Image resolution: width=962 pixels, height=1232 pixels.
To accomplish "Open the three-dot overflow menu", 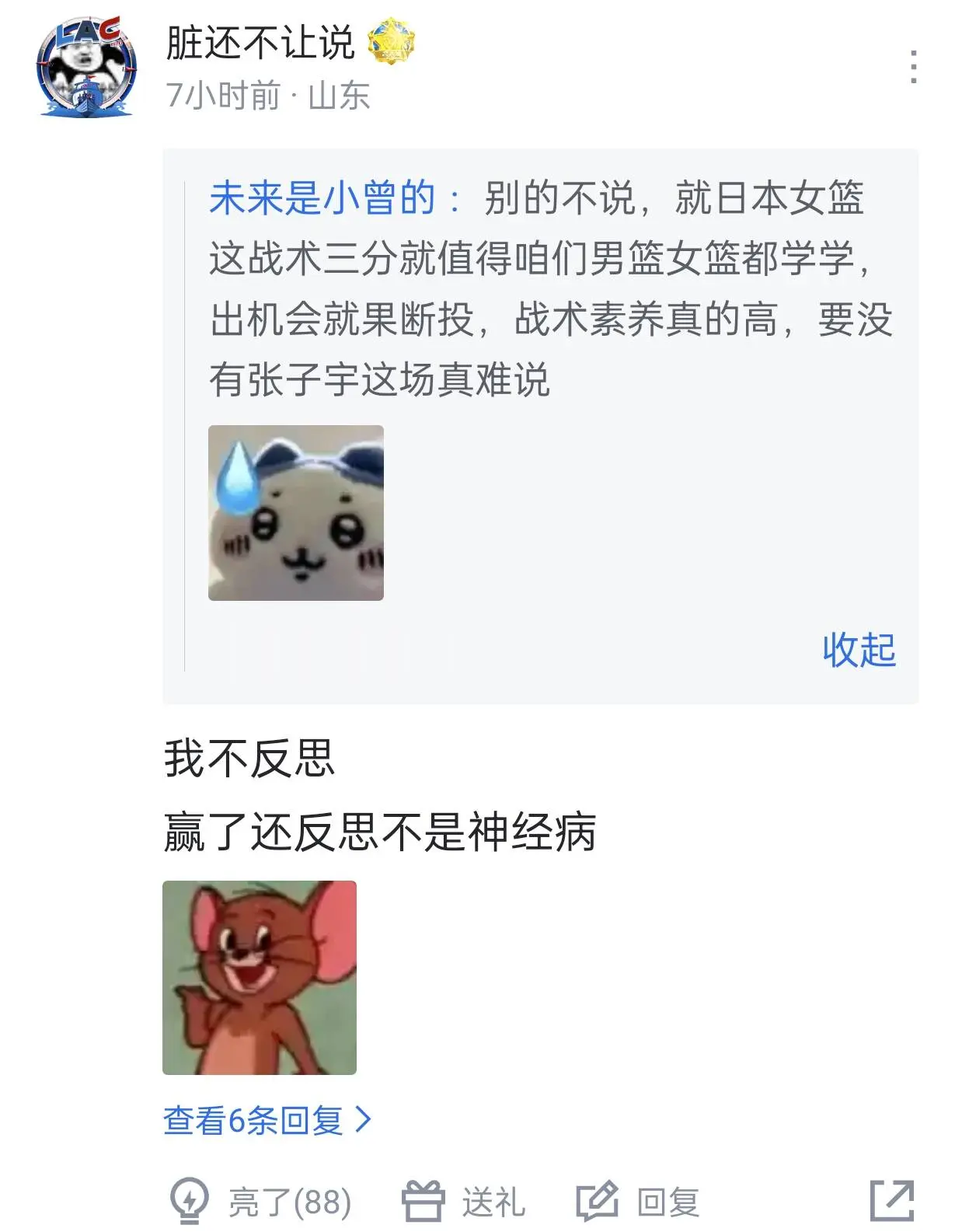I will pyautogui.click(x=914, y=67).
